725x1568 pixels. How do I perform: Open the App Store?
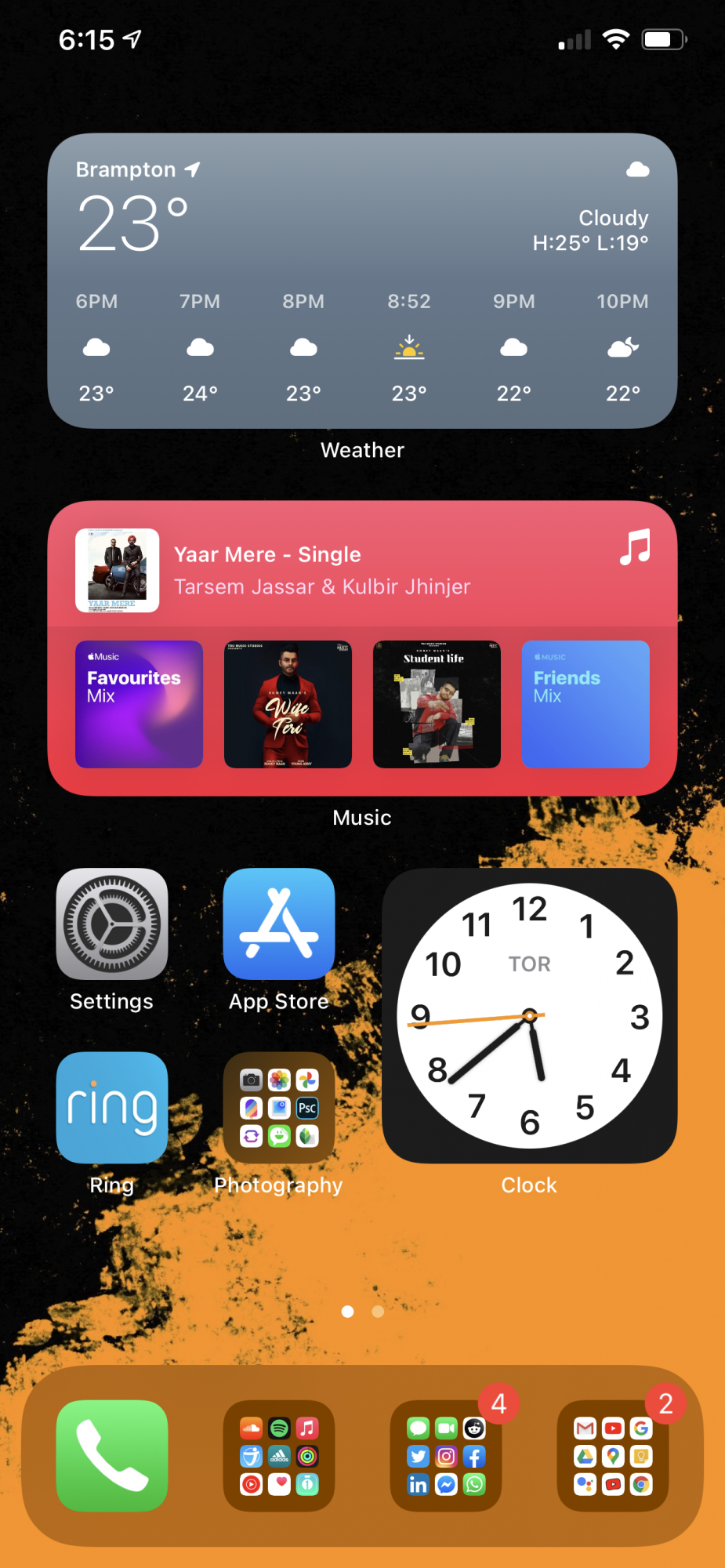pos(279,924)
